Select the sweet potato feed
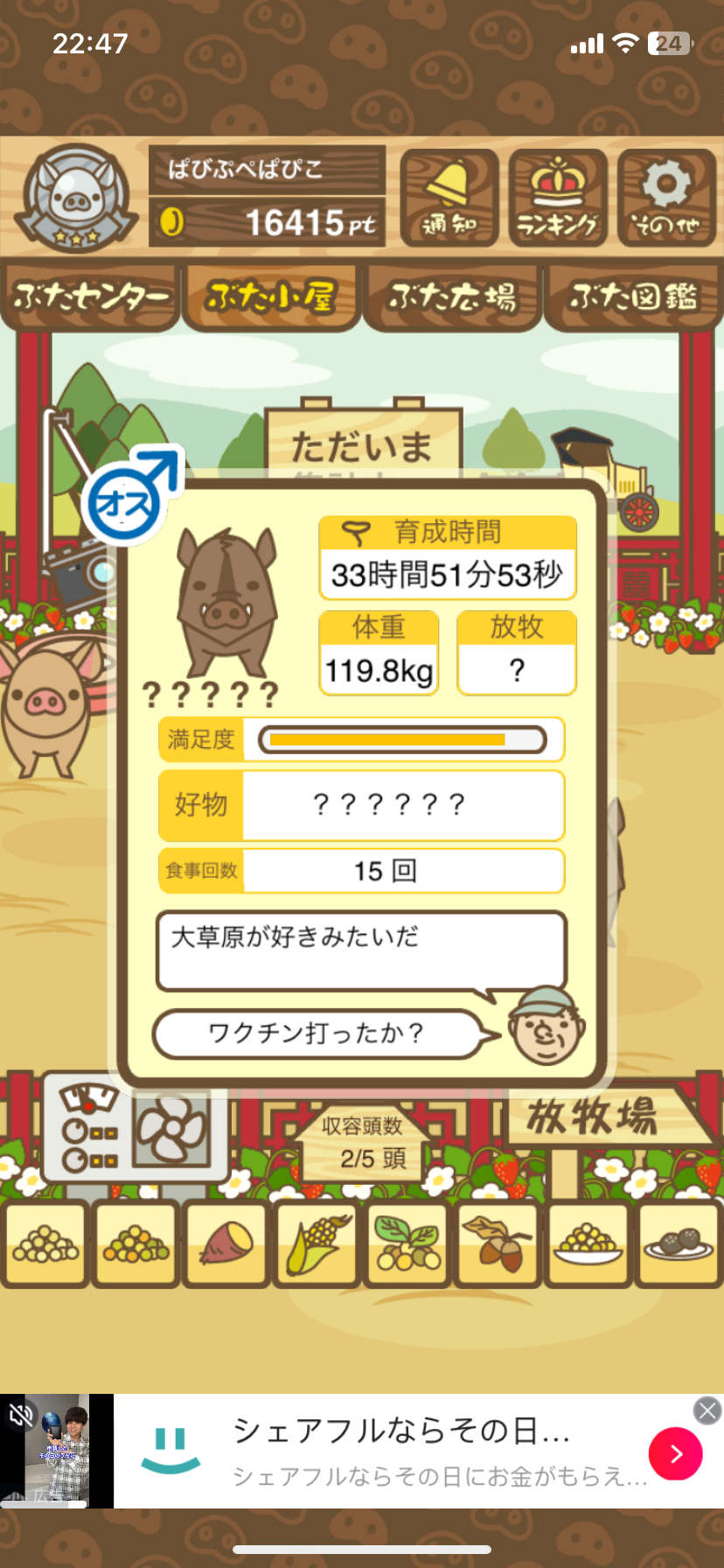 pos(226,1243)
